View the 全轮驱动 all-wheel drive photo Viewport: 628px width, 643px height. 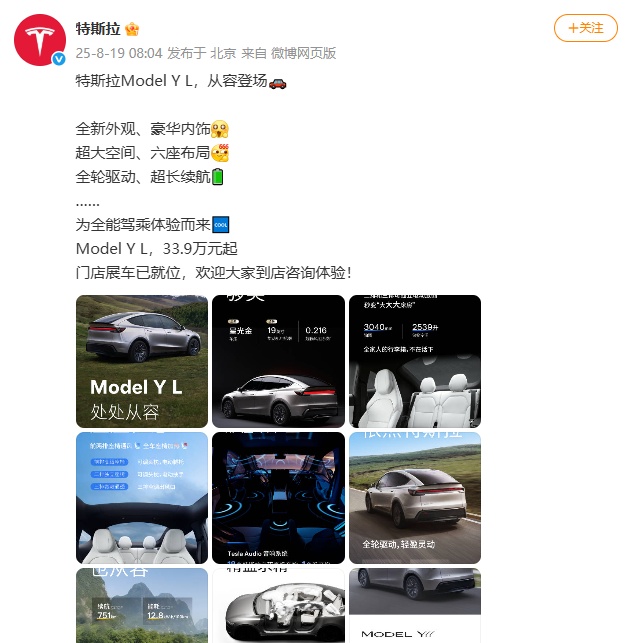(414, 497)
